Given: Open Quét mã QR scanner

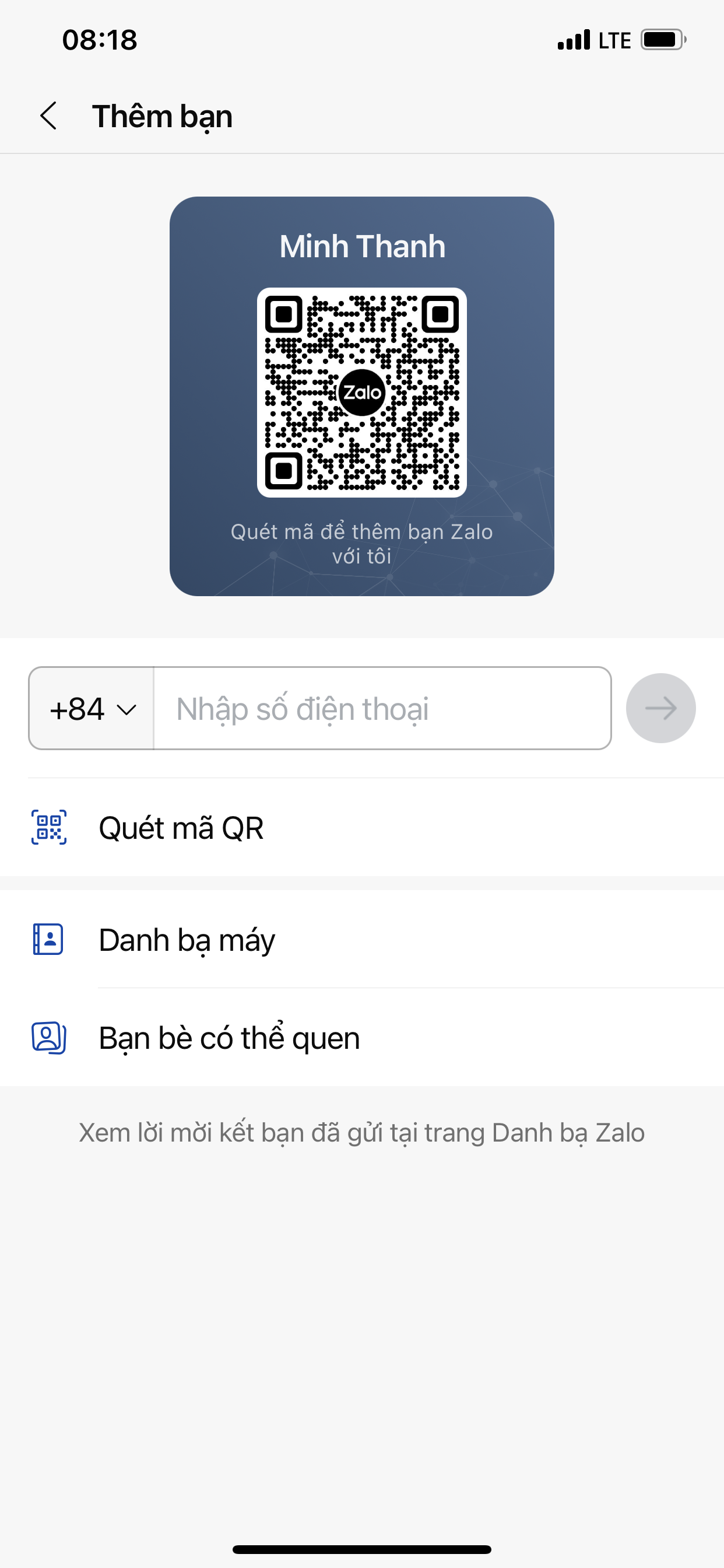Looking at the screenshot, I should click(x=362, y=828).
